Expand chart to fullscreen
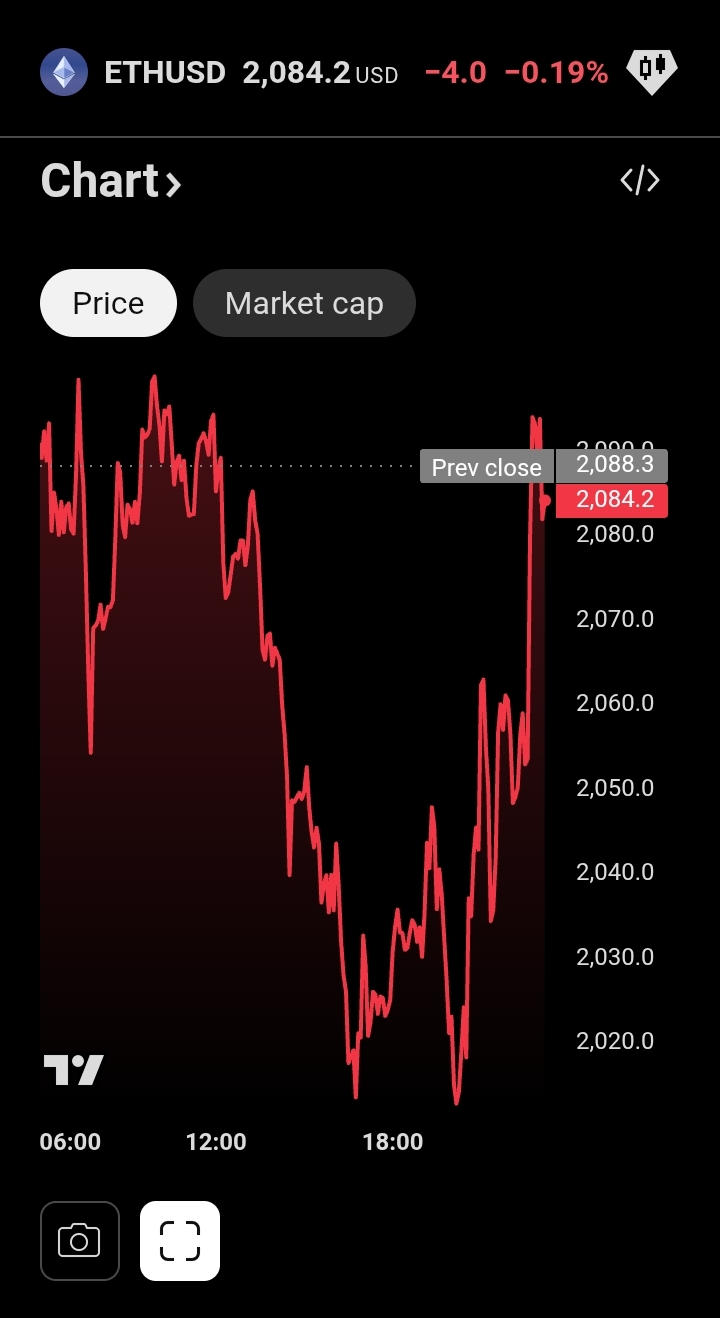Screen dimensions: 720x1318 click(180, 1241)
